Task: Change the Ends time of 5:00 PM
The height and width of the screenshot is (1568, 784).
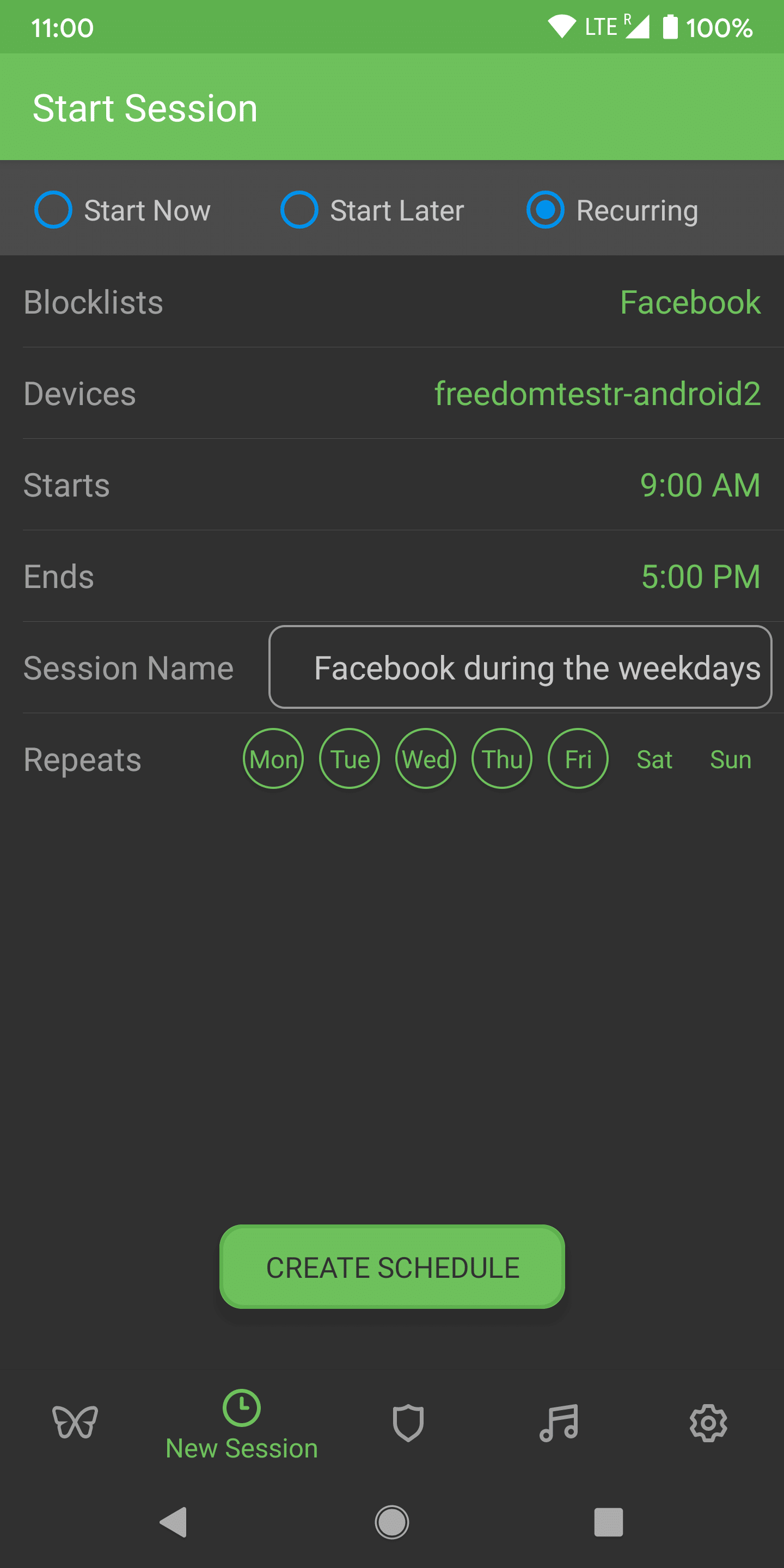Action: (x=701, y=577)
